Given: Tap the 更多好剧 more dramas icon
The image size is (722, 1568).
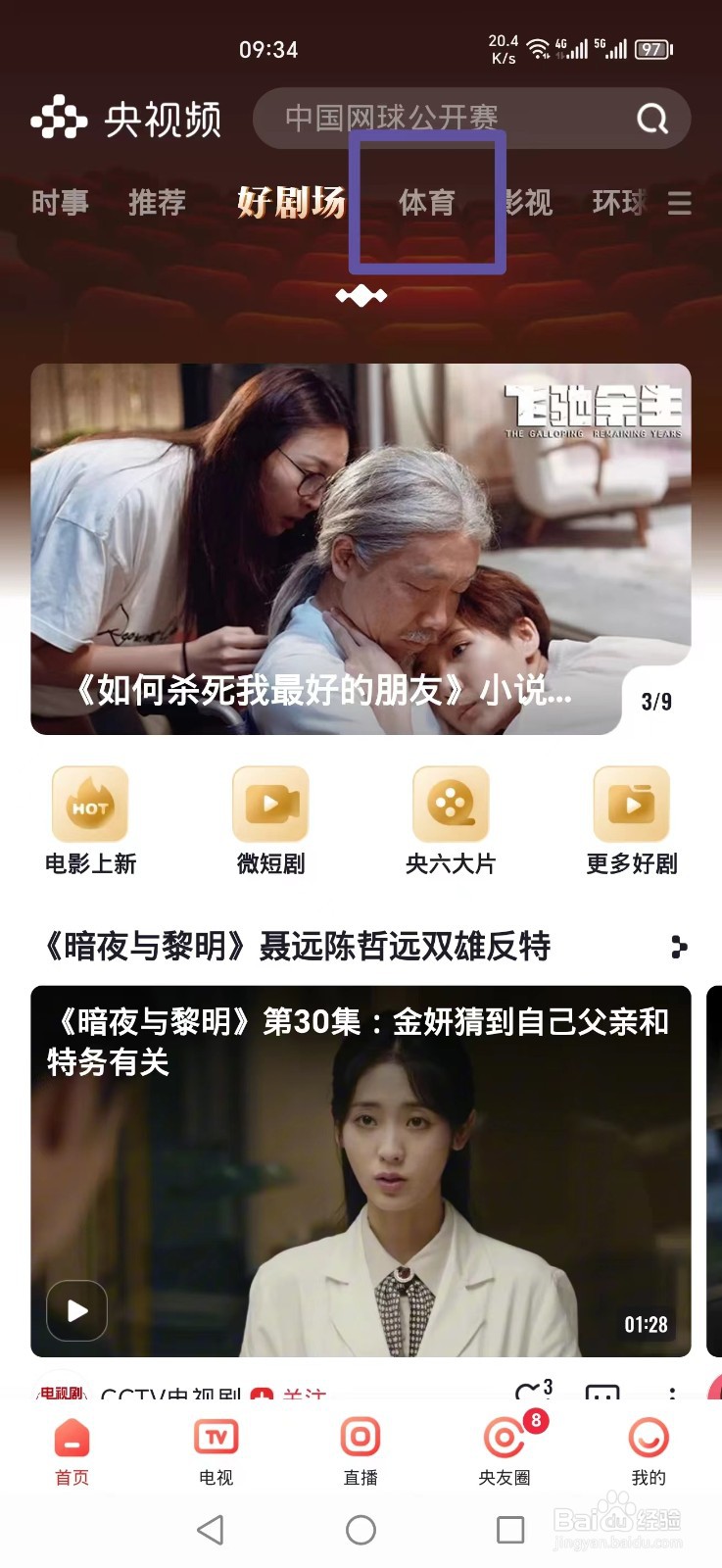Looking at the screenshot, I should 632,818.
